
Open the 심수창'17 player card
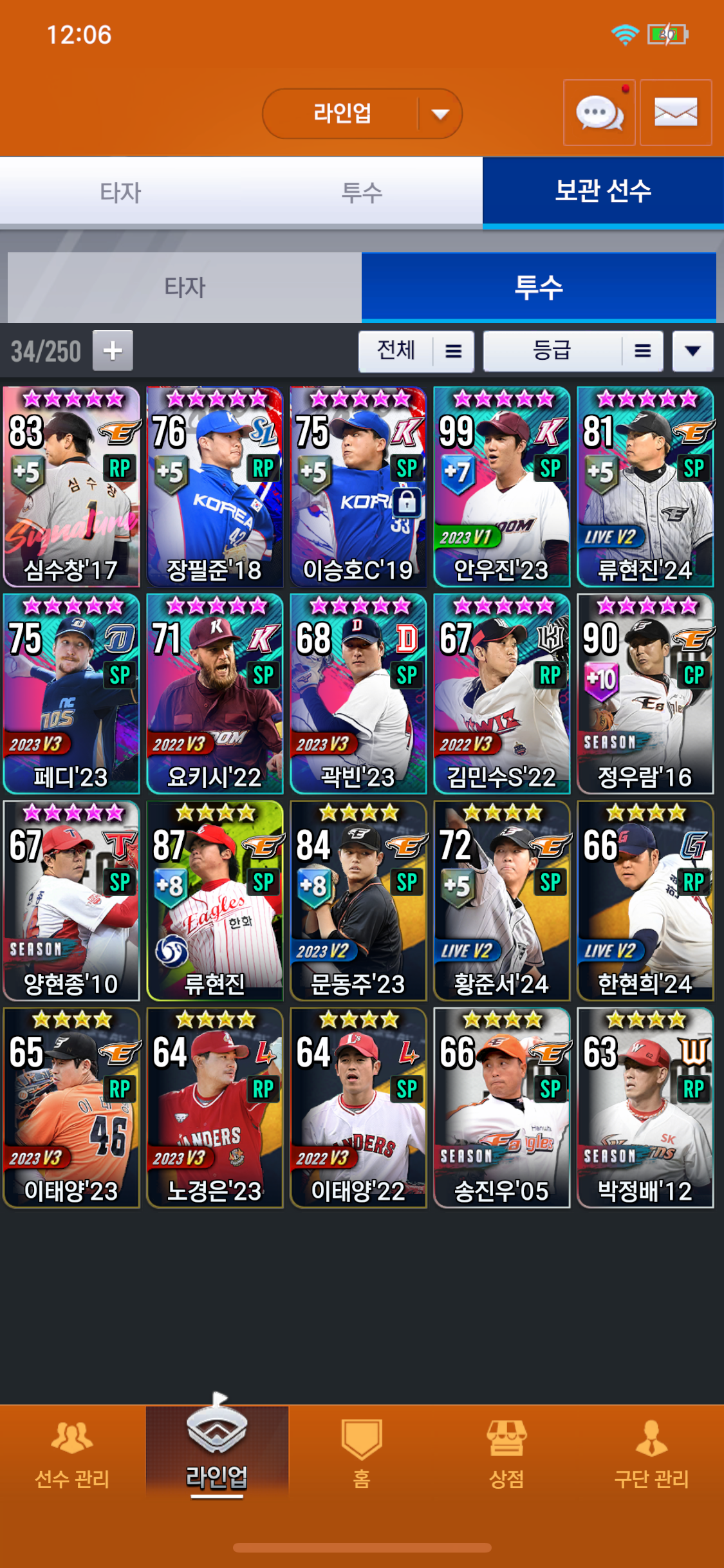[71, 487]
